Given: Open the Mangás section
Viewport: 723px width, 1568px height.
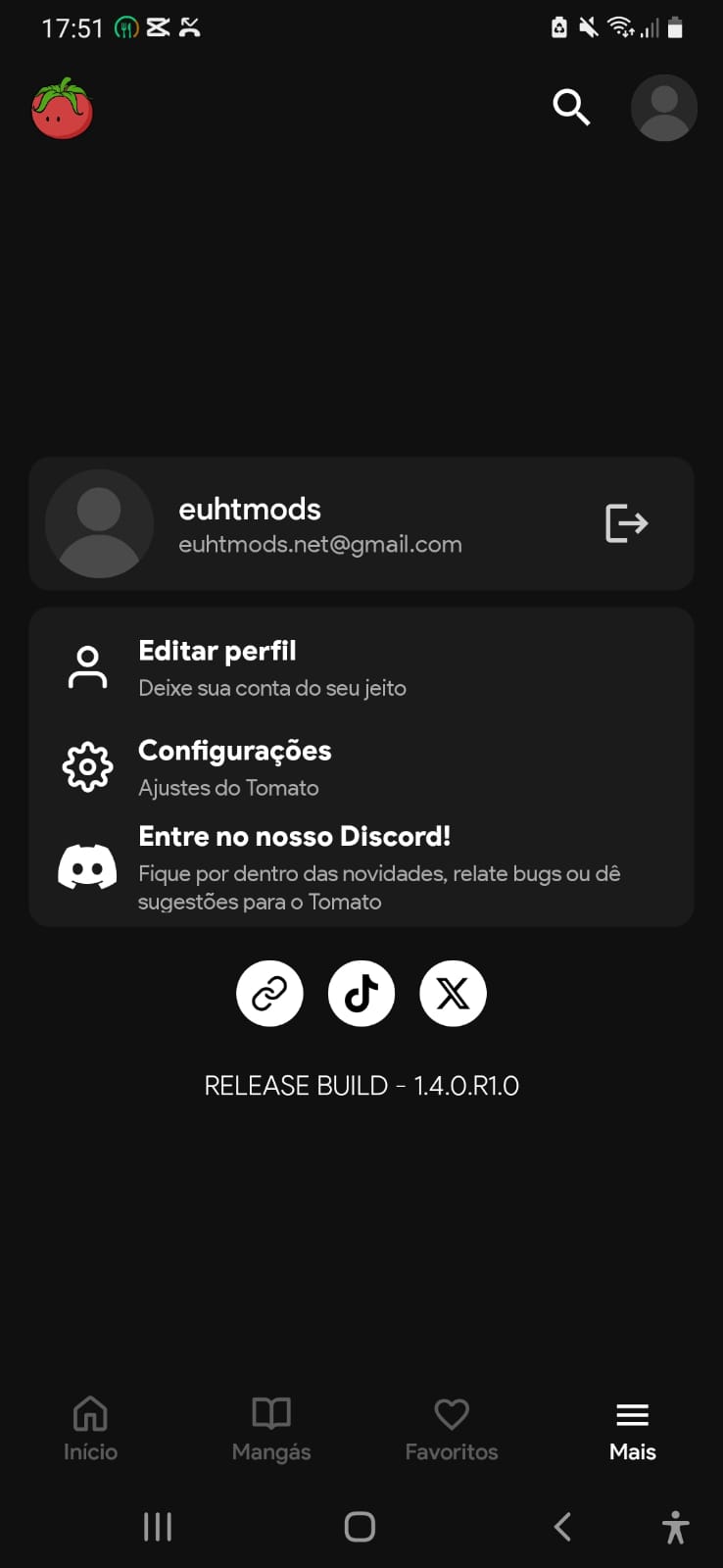Looking at the screenshot, I should pos(270,1429).
